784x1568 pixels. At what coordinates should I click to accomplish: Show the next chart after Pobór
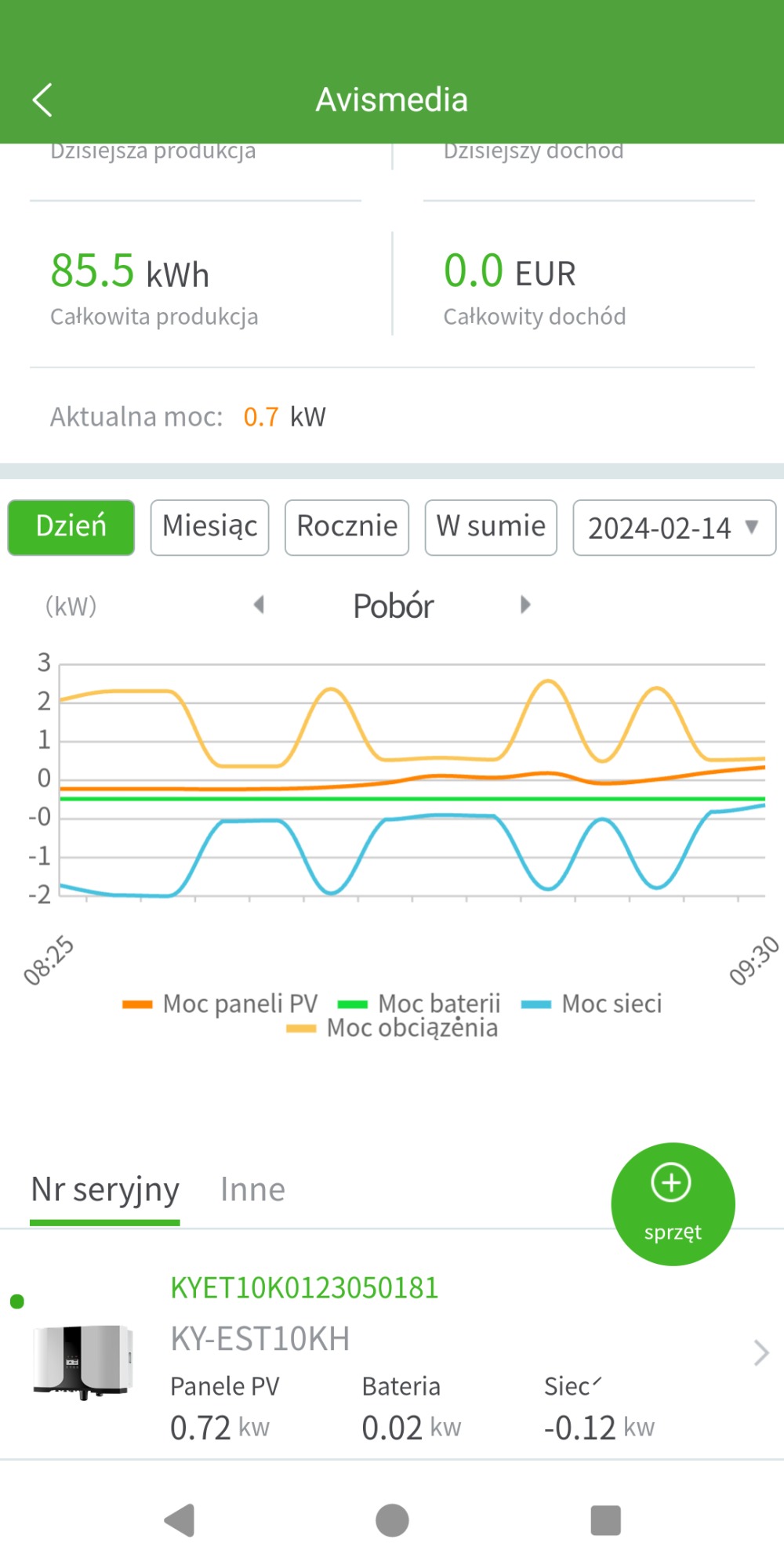525,604
